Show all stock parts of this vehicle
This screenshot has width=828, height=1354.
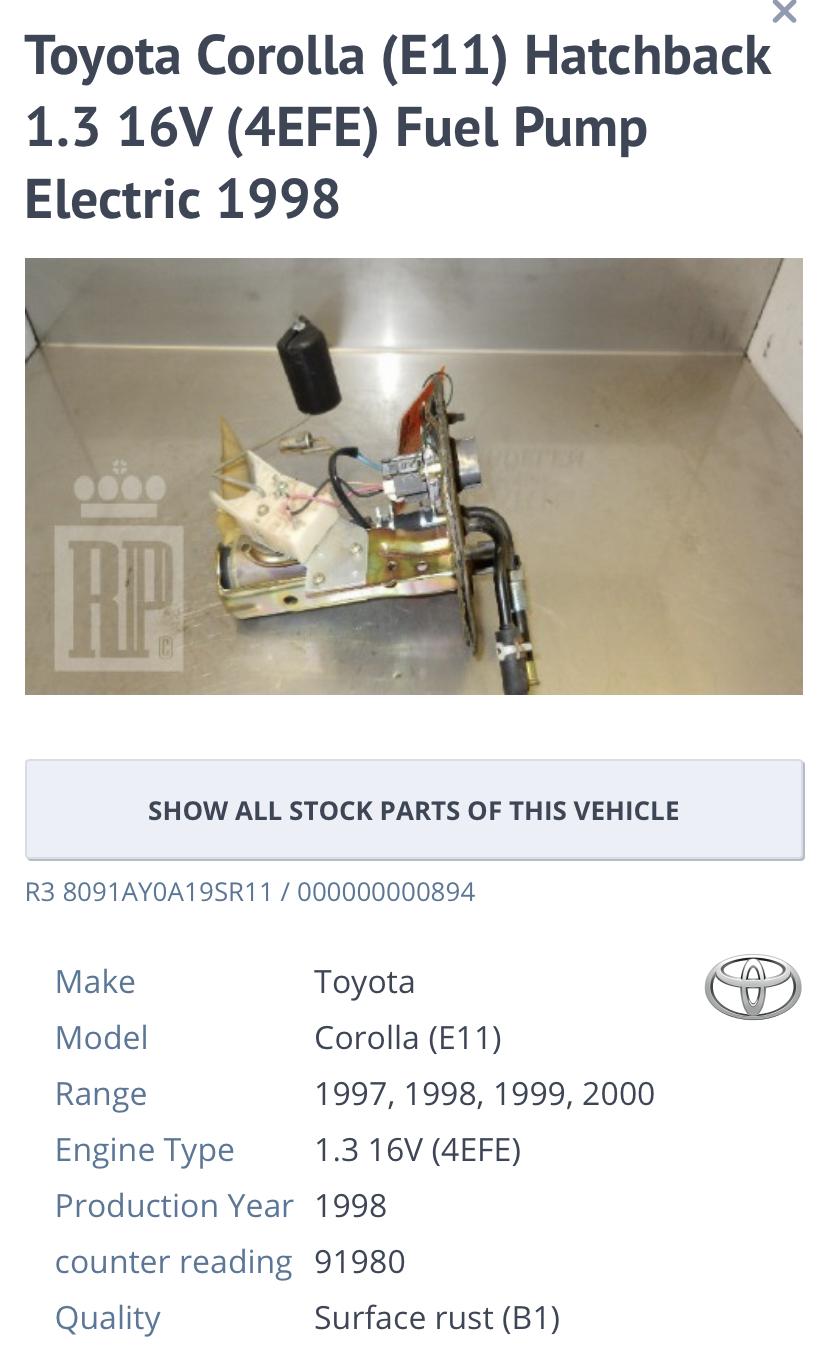(x=414, y=810)
